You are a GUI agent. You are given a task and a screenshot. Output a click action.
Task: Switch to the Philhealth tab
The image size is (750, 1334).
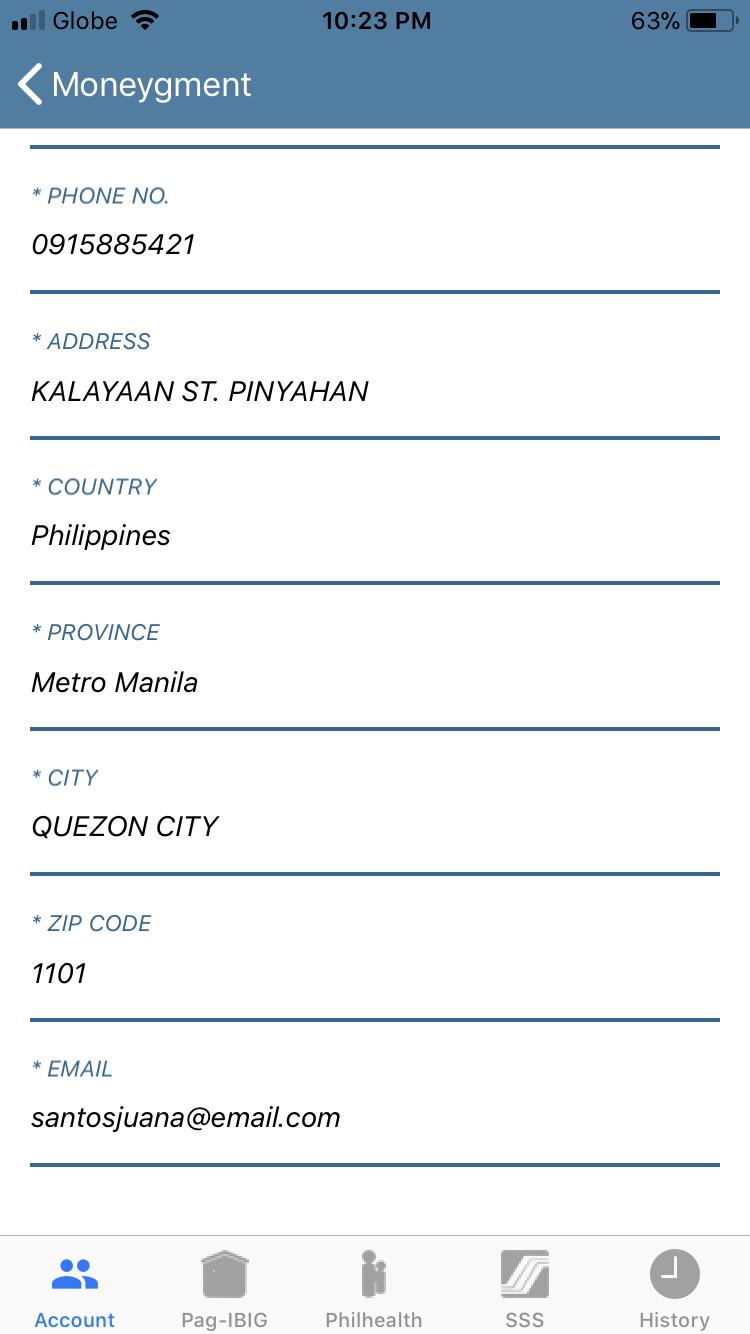[x=374, y=1290]
